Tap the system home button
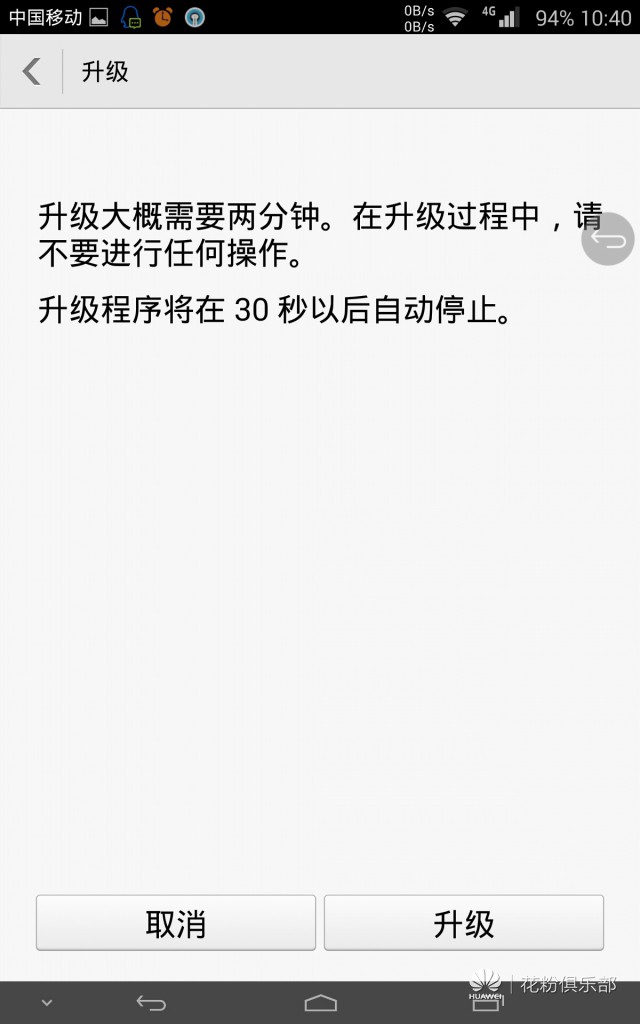 [x=320, y=1002]
